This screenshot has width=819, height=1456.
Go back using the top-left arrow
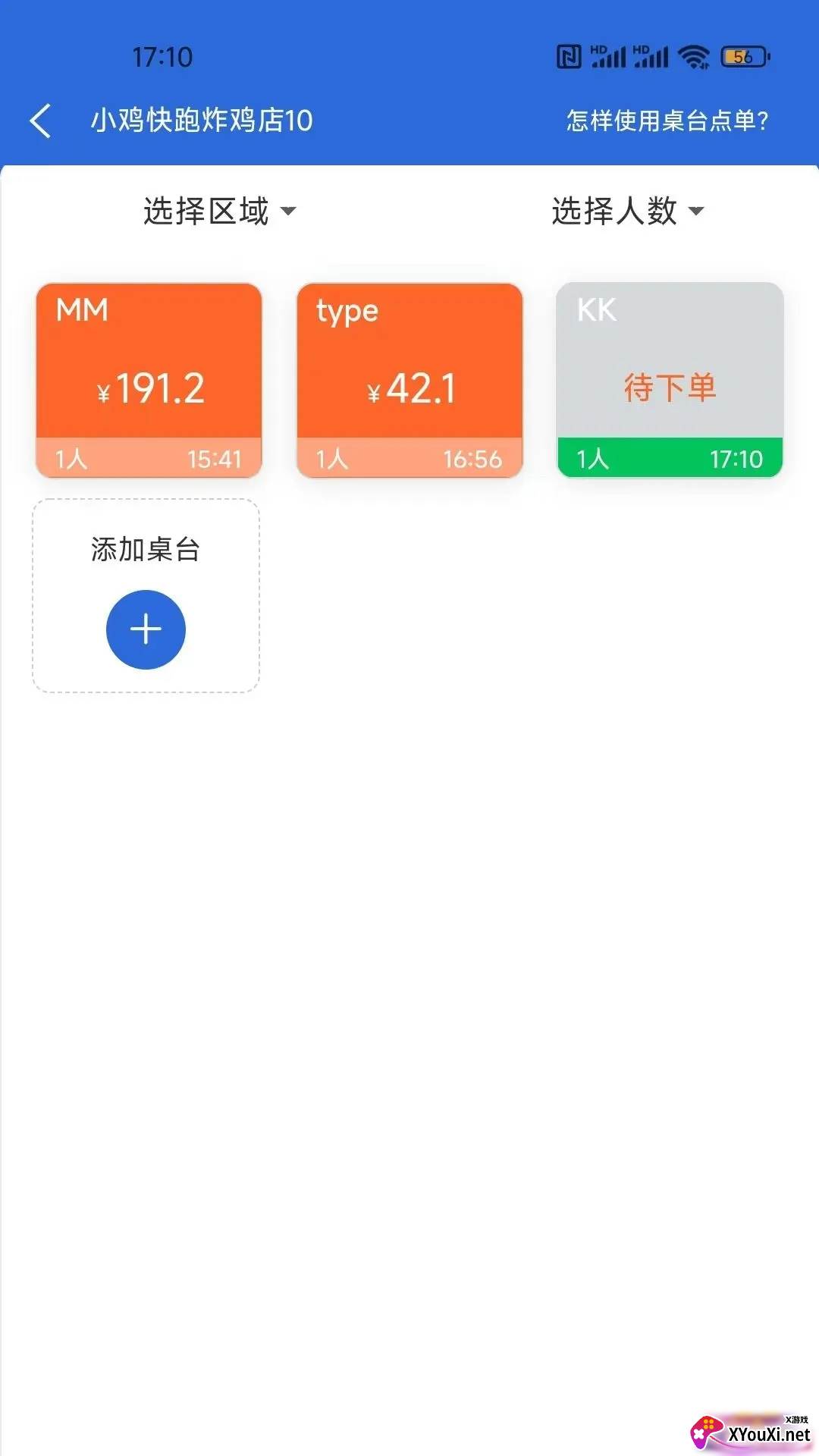tap(41, 121)
